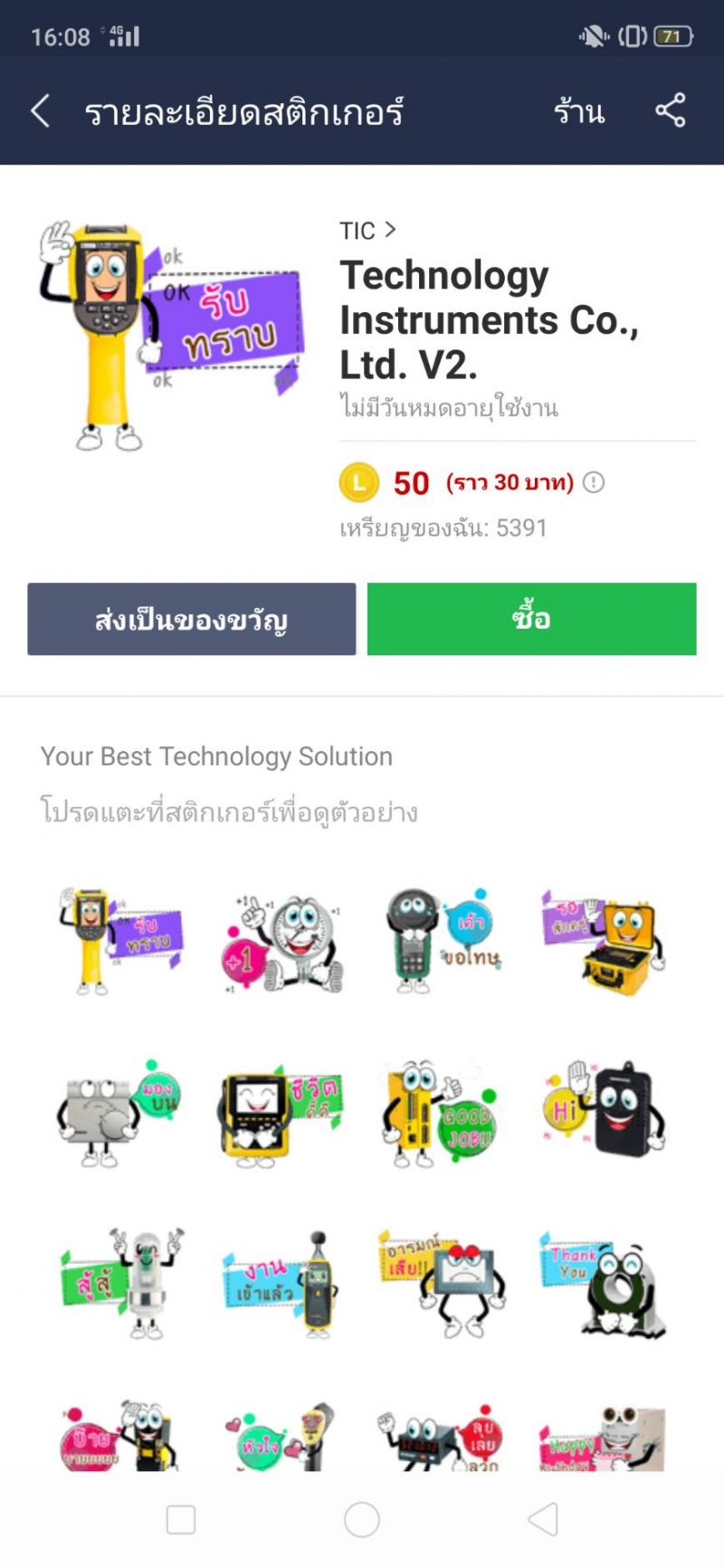The width and height of the screenshot is (724, 1568).
Task: Share this sticker set
Action: [671, 110]
